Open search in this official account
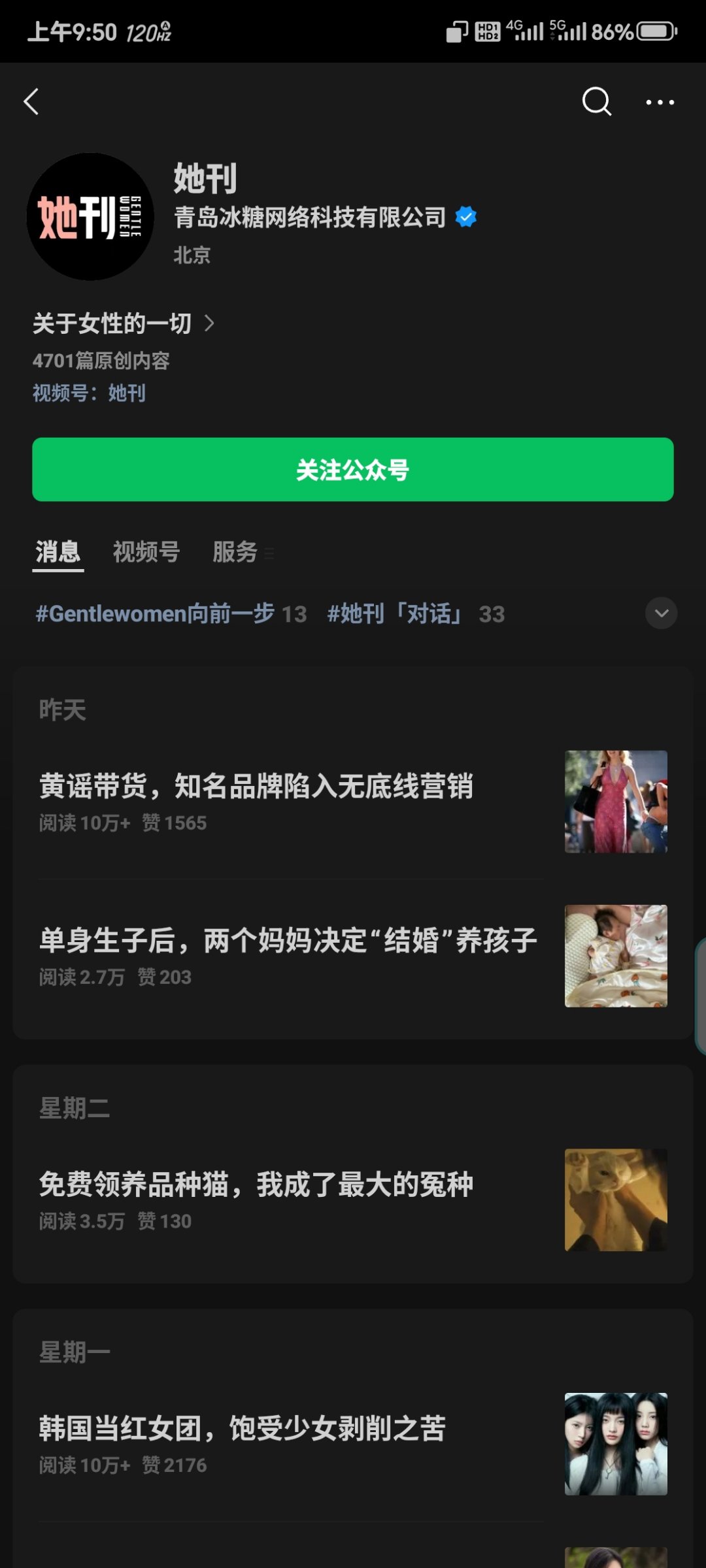The image size is (706, 1568). (596, 102)
